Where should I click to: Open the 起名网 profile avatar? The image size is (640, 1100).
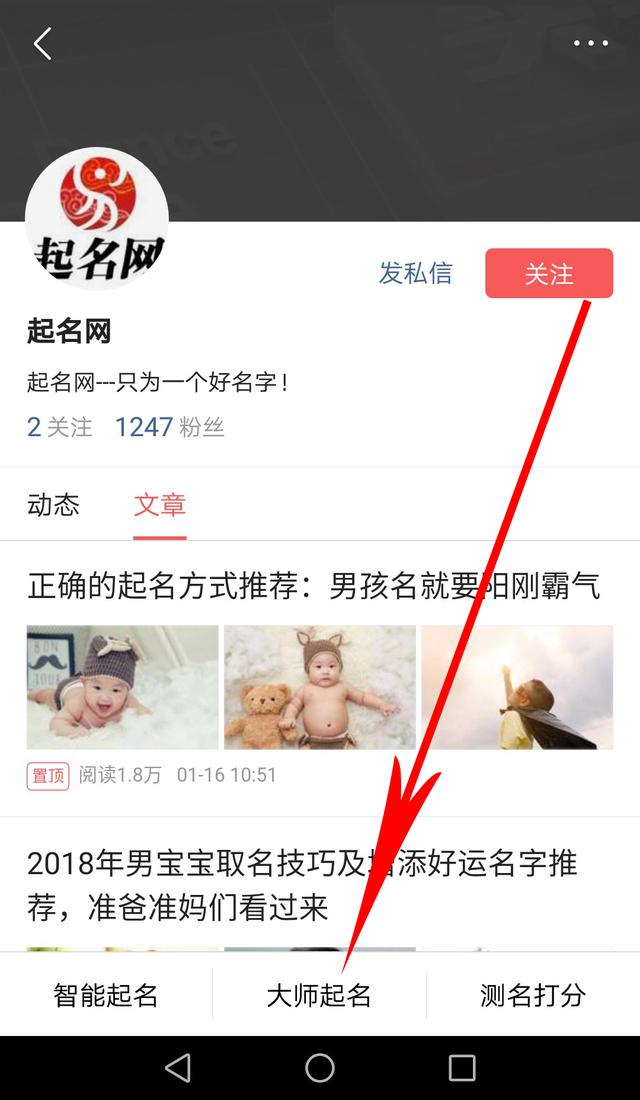[x=97, y=220]
